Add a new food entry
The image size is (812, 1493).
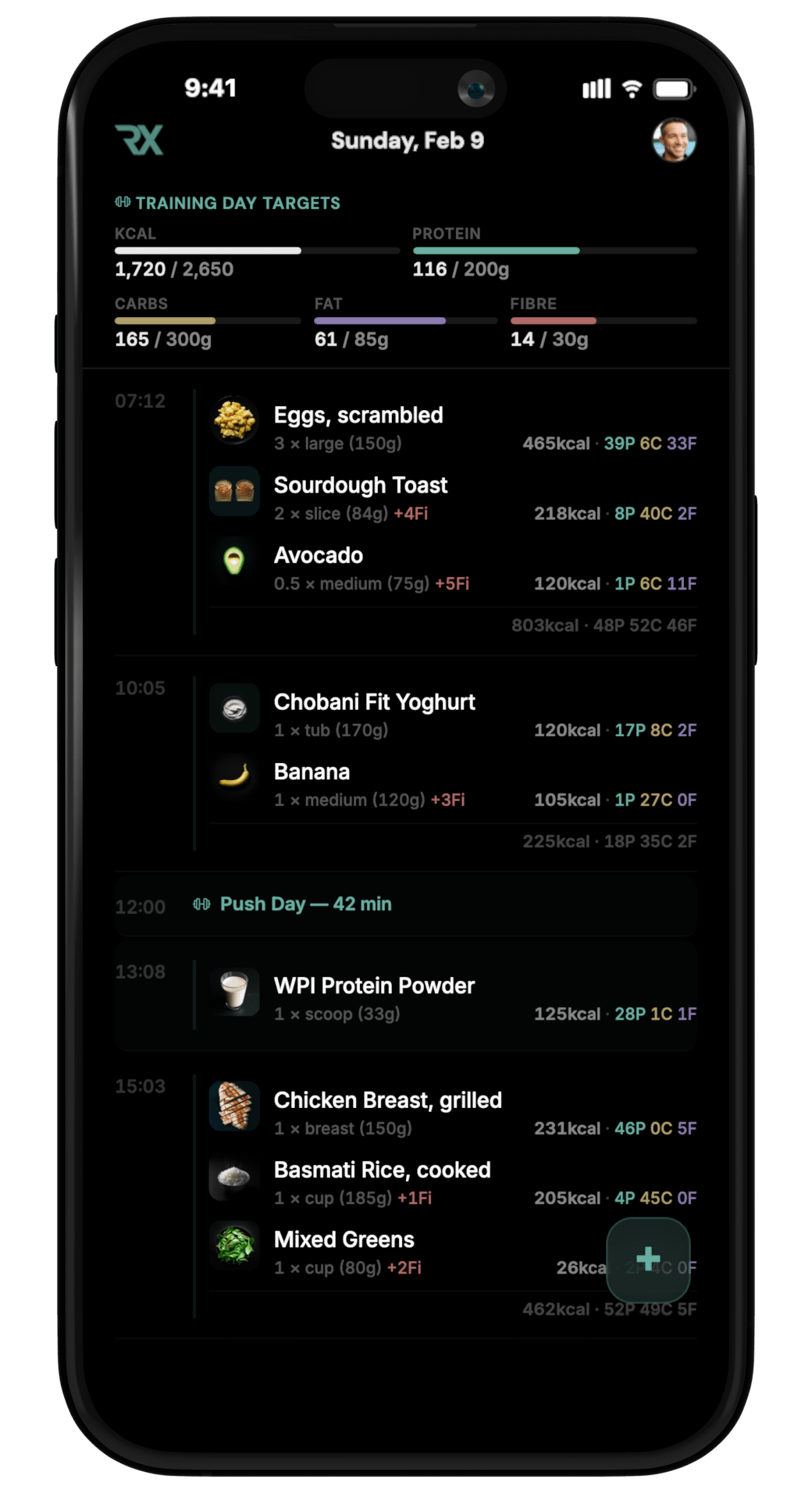(648, 1258)
